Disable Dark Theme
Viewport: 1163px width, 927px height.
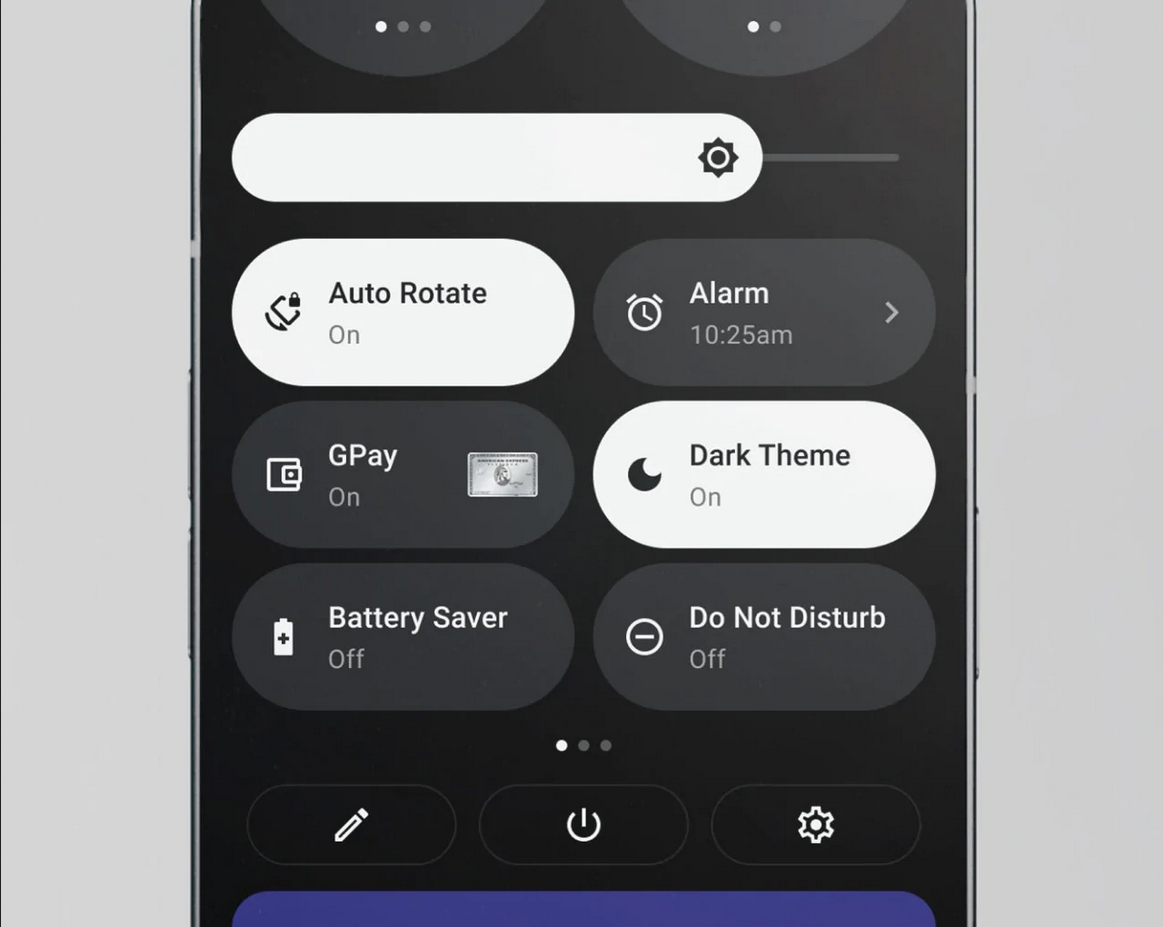coord(764,474)
